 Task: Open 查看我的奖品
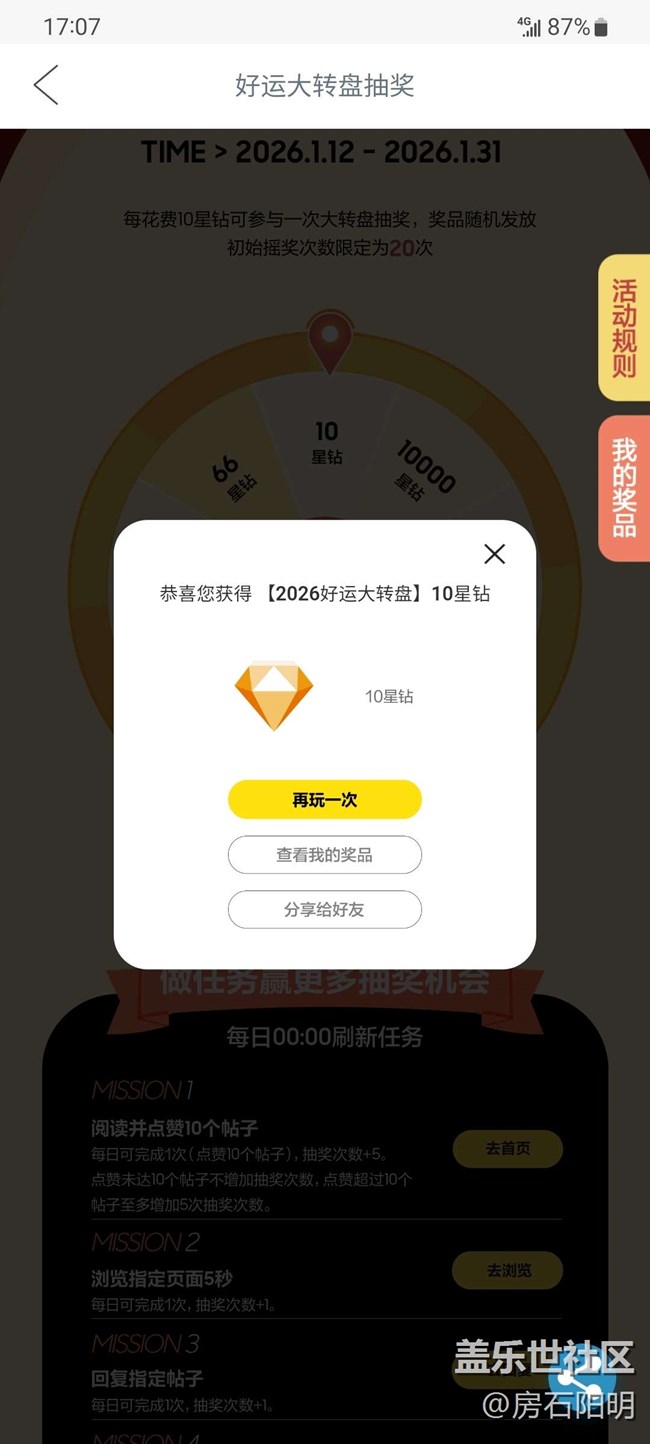[325, 855]
